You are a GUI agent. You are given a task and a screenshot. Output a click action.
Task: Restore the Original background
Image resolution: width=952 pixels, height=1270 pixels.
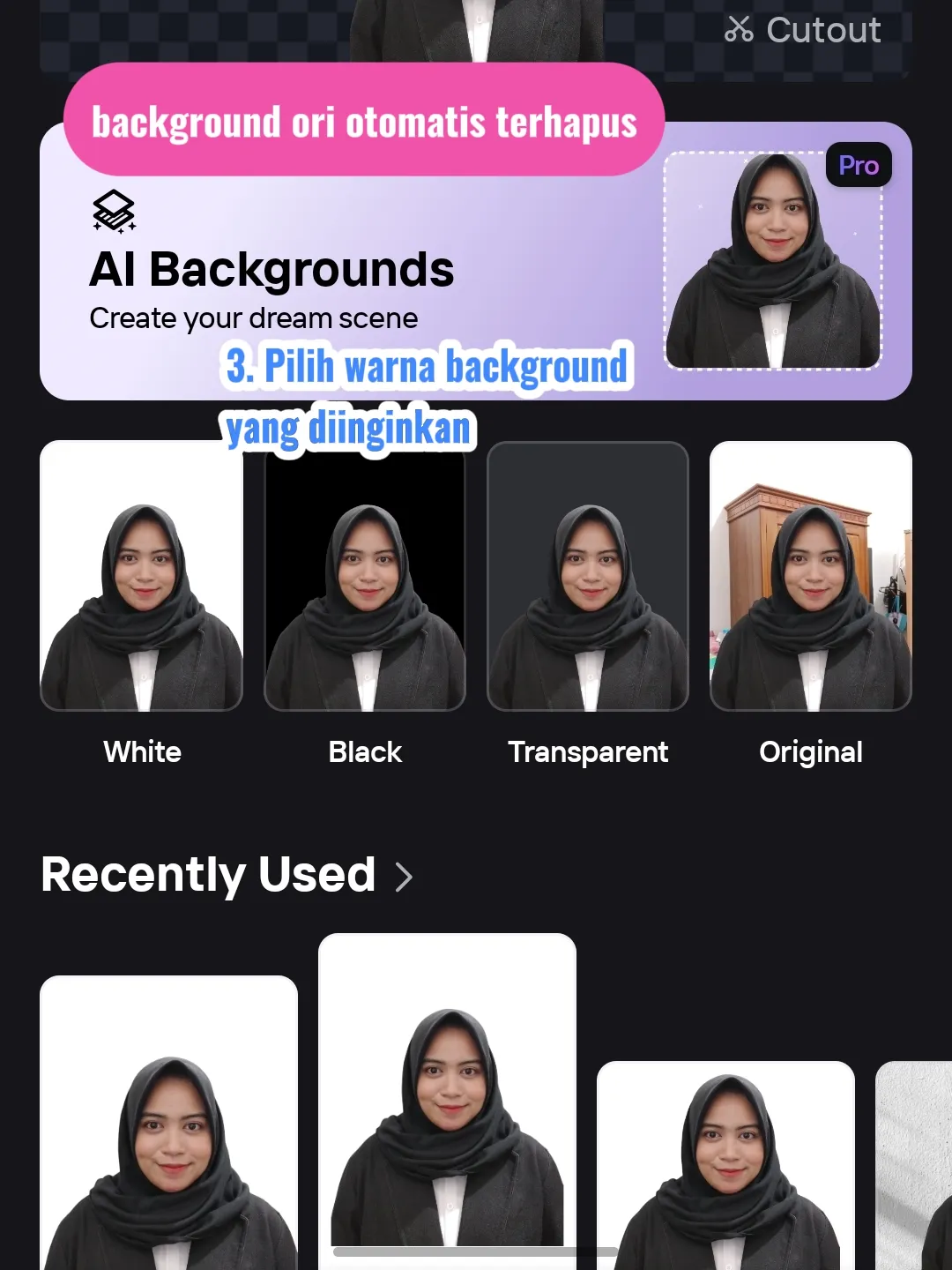coord(810,577)
